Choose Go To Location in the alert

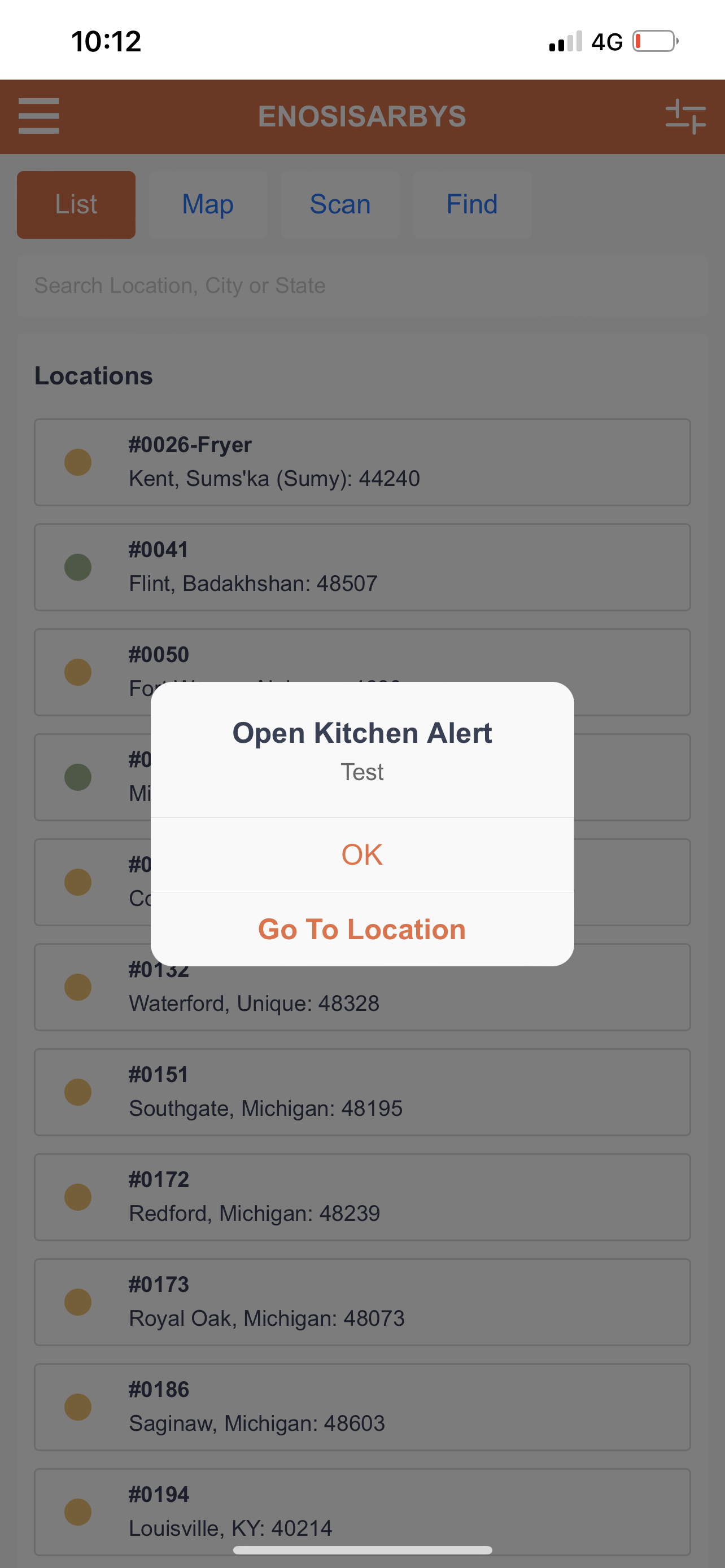[361, 930]
